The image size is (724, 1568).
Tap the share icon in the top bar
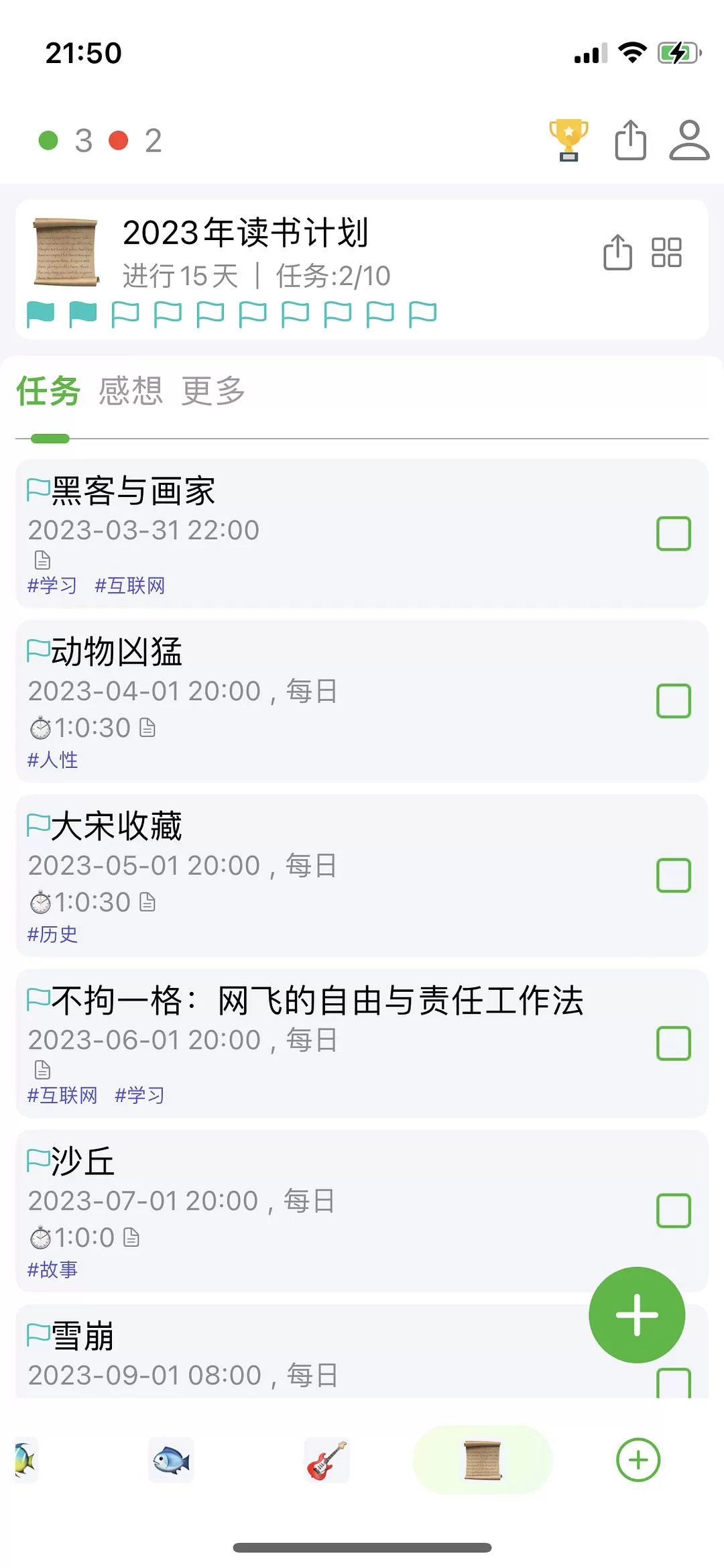pyautogui.click(x=630, y=140)
